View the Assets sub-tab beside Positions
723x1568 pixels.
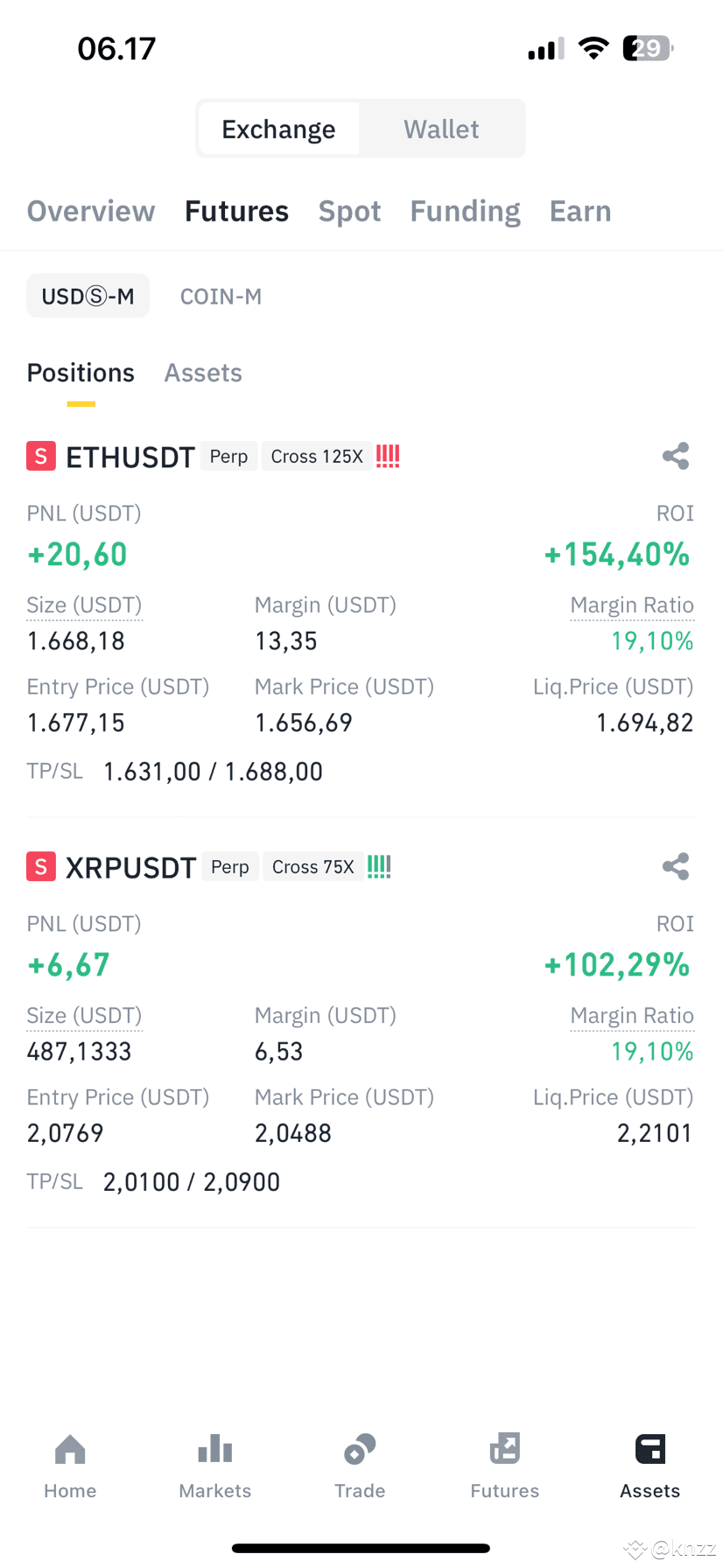203,373
